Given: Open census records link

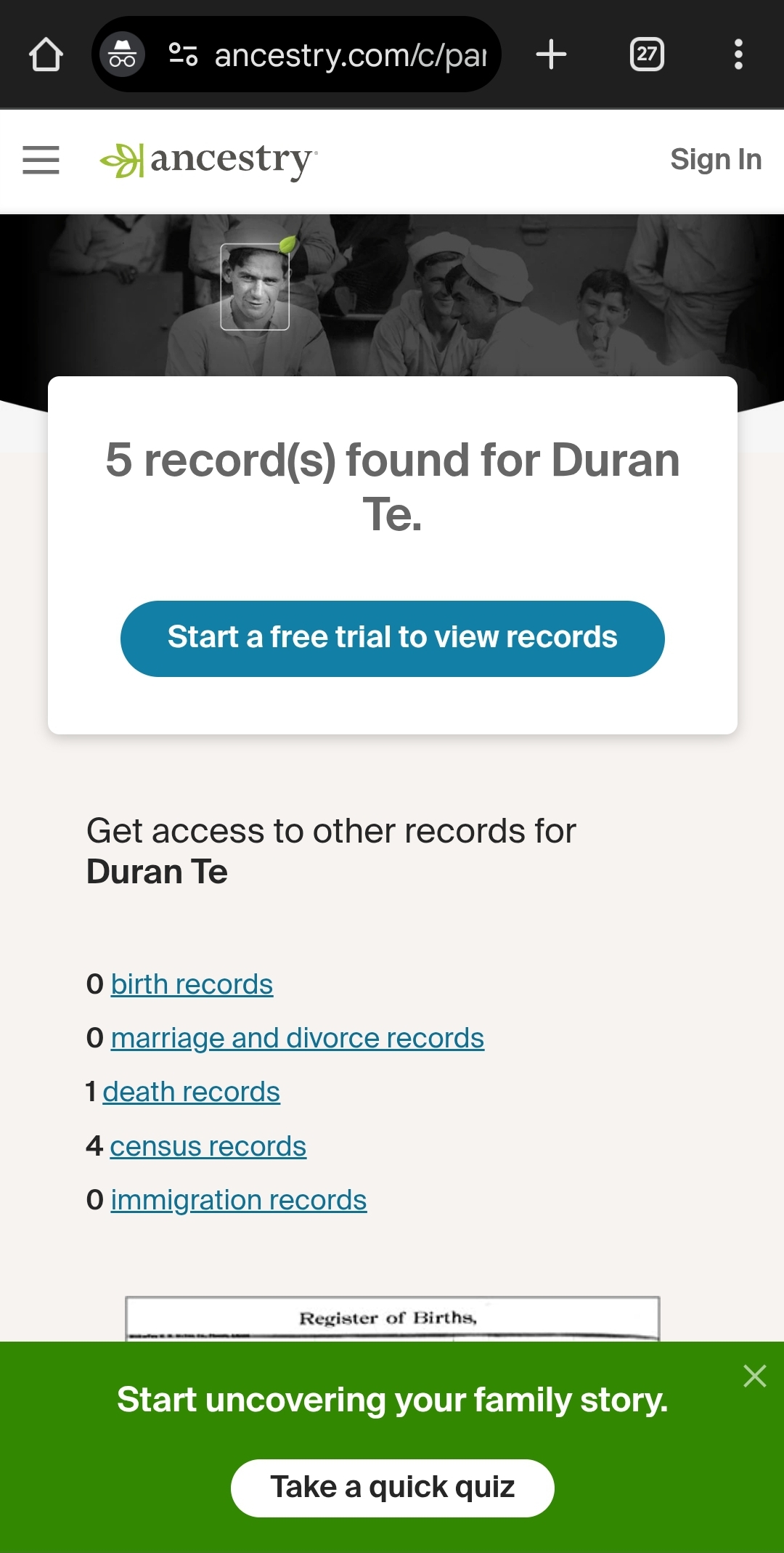Looking at the screenshot, I should point(208,1146).
